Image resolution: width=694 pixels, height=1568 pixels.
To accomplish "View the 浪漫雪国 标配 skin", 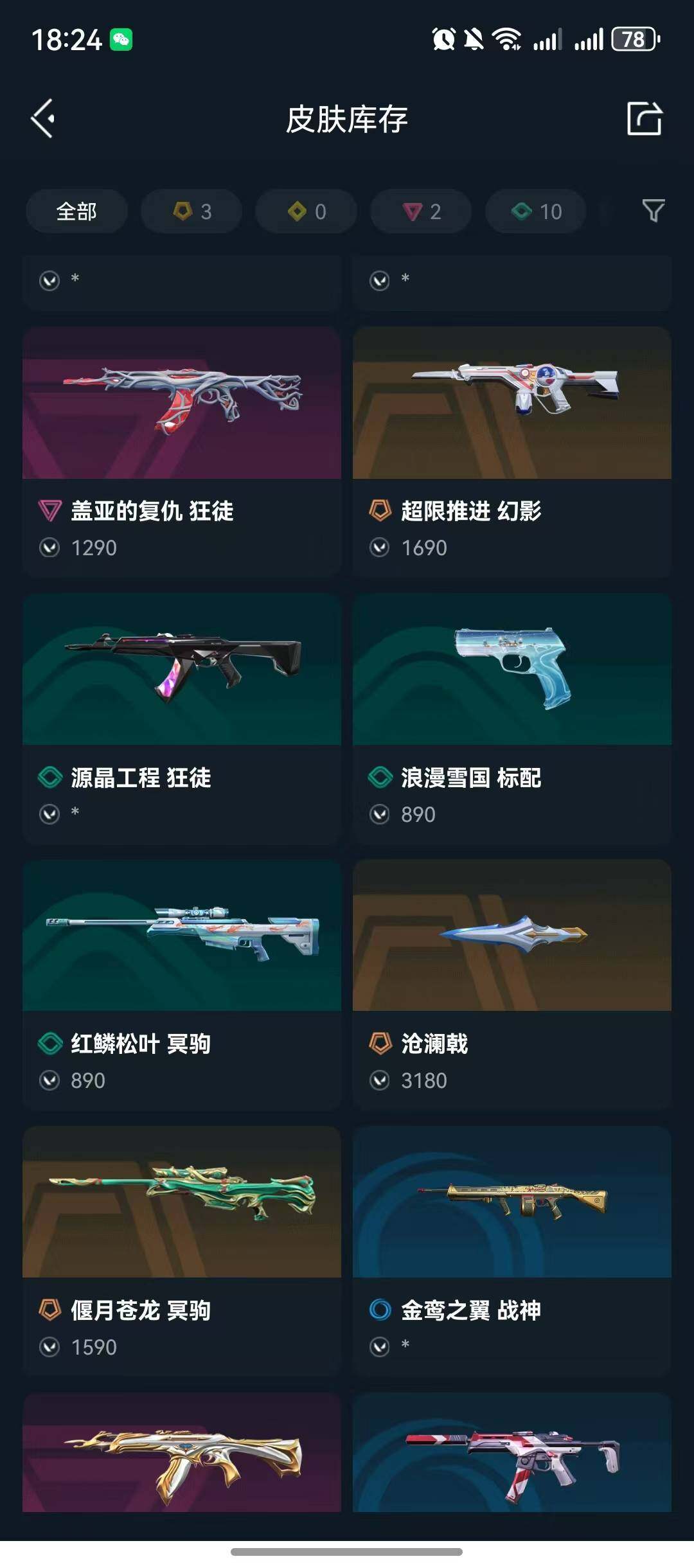I will (x=512, y=718).
